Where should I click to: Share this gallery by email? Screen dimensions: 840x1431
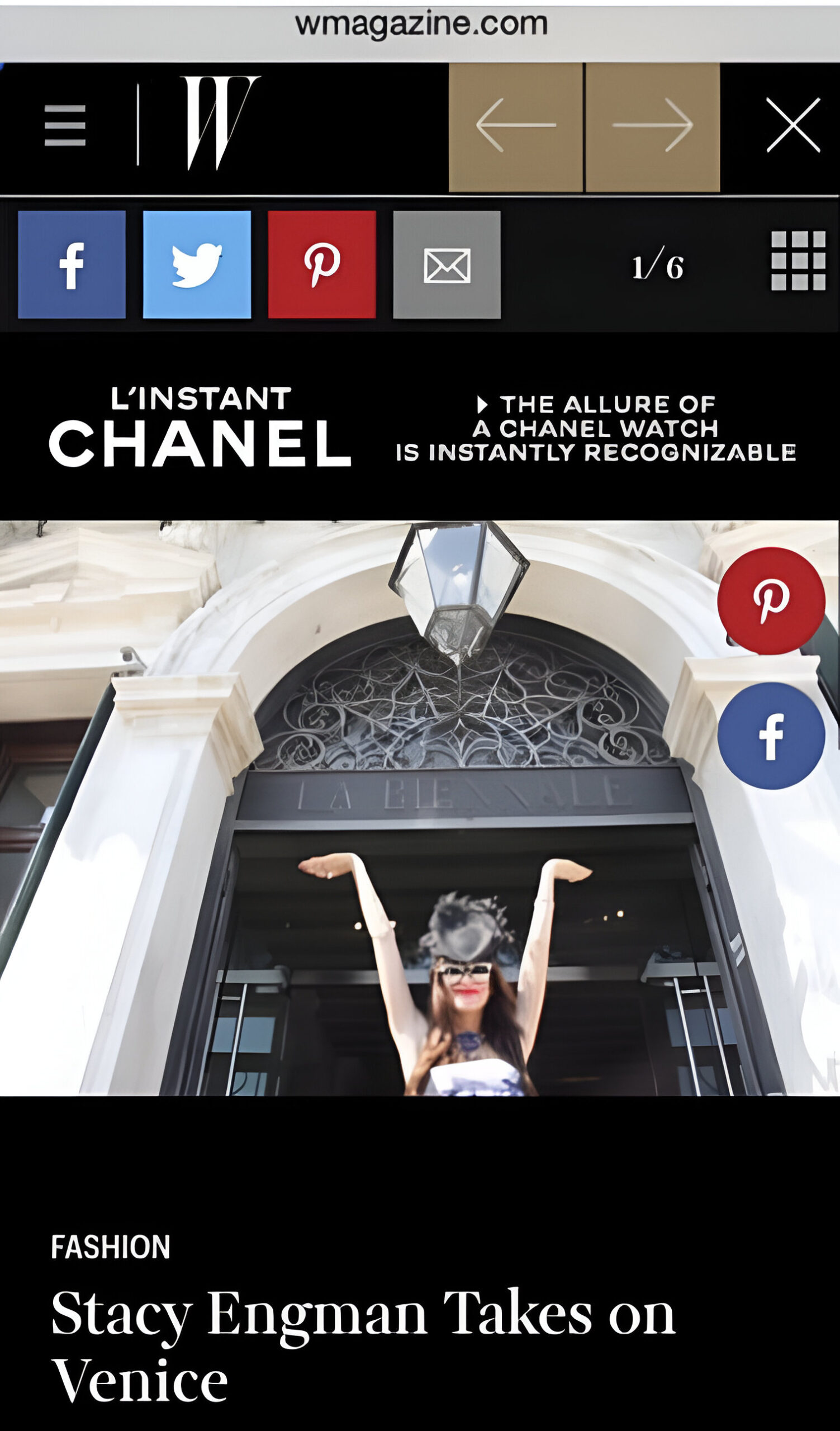point(447,264)
